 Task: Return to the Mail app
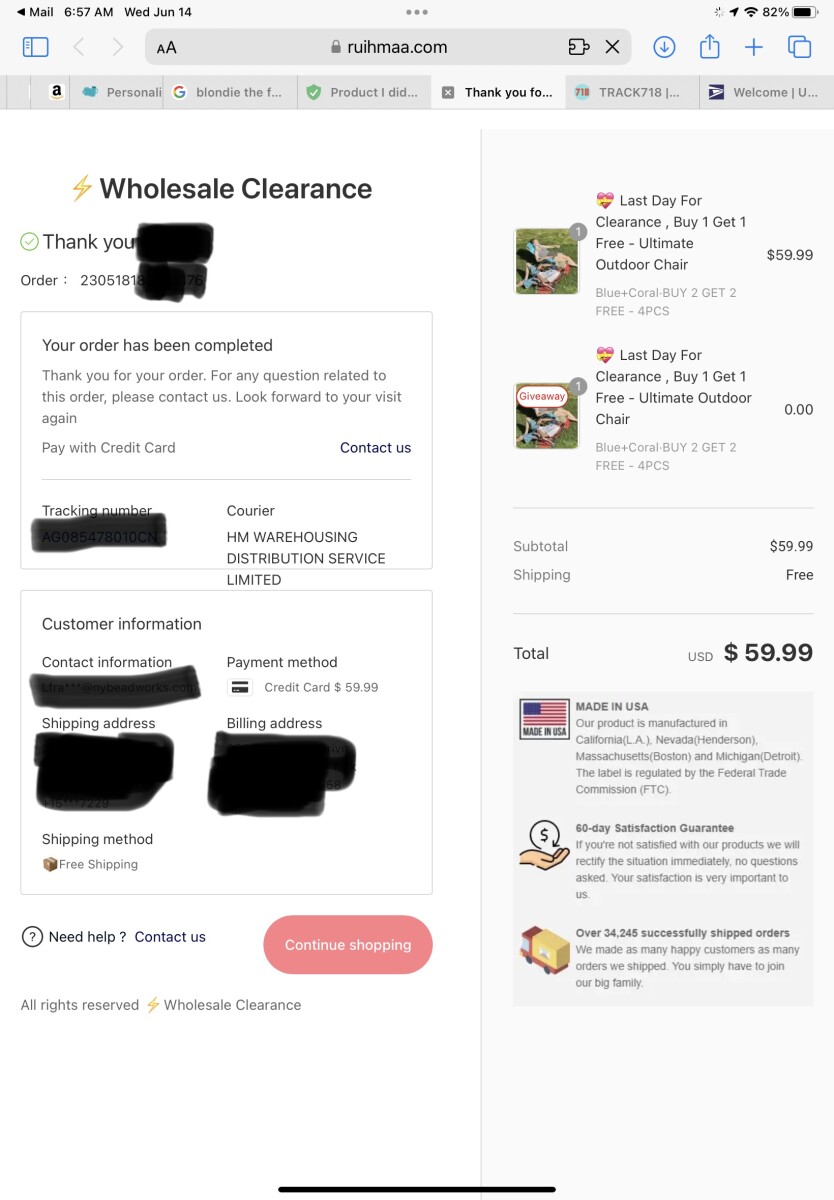pos(34,12)
